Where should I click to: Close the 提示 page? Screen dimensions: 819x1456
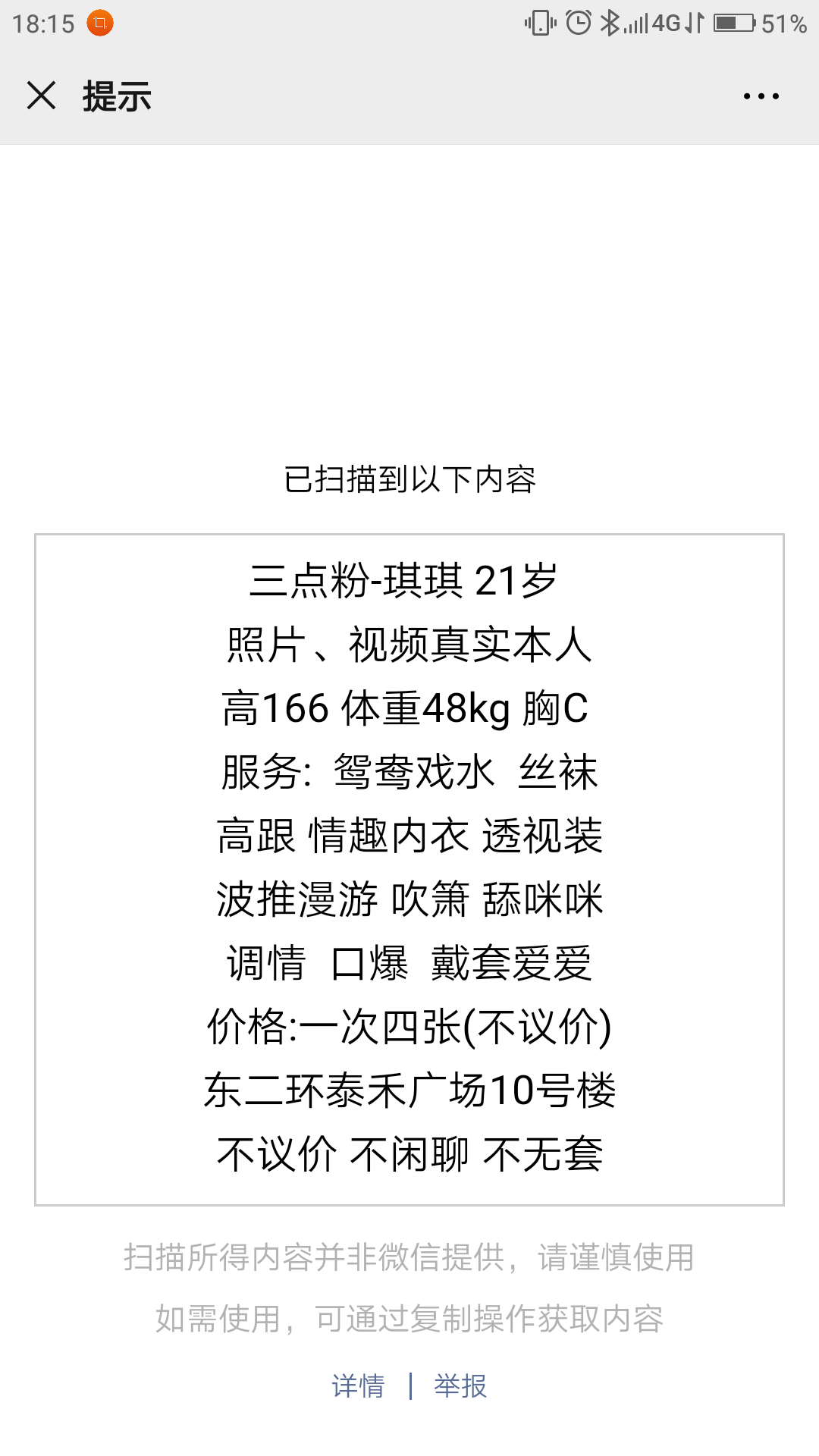(x=42, y=96)
